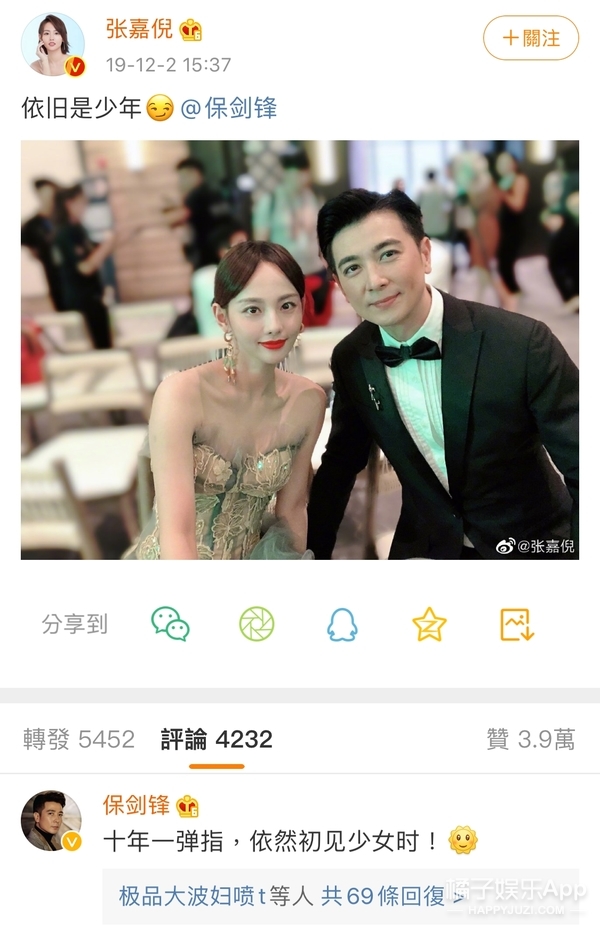
Task: Share the post to QQ Zone star icon
Action: click(429, 624)
